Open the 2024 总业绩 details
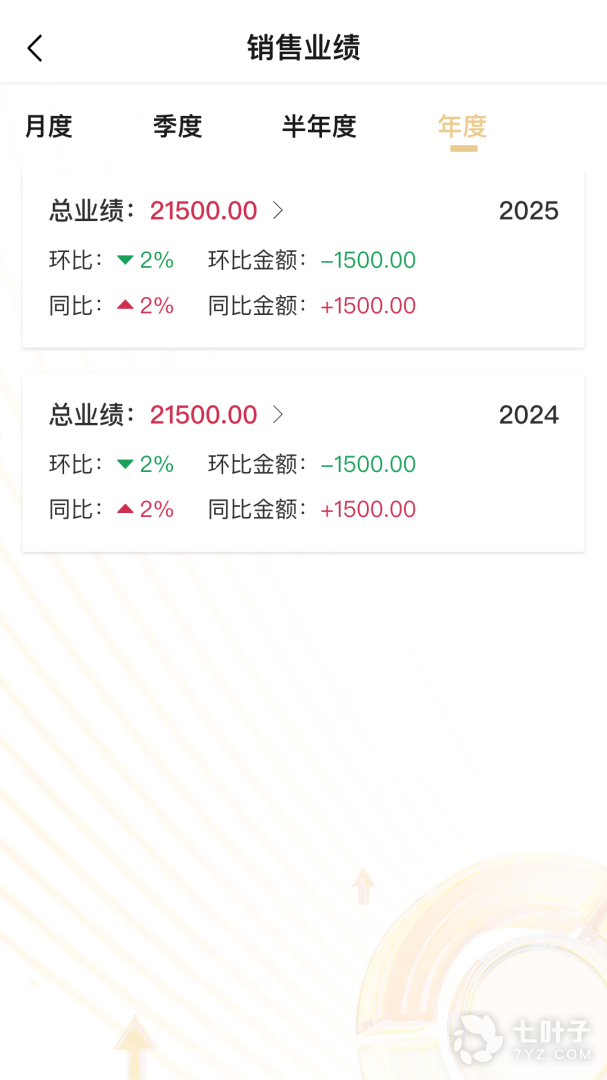Viewport: 607px width, 1080px height. coord(278,415)
